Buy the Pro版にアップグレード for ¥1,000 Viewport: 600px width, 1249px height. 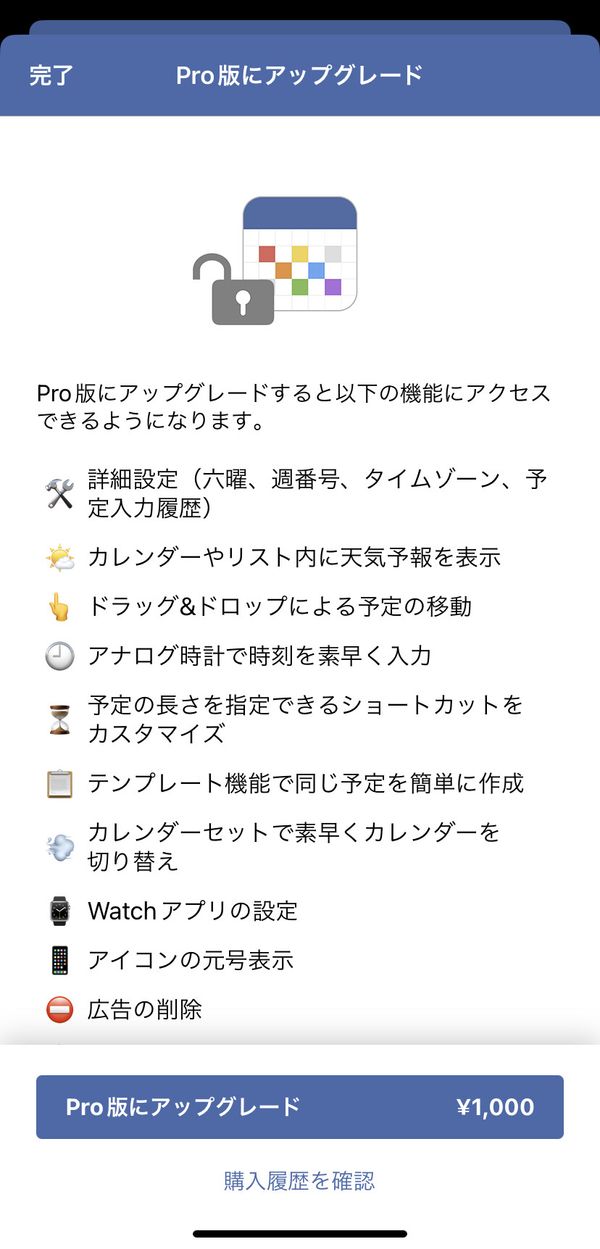(300, 1107)
